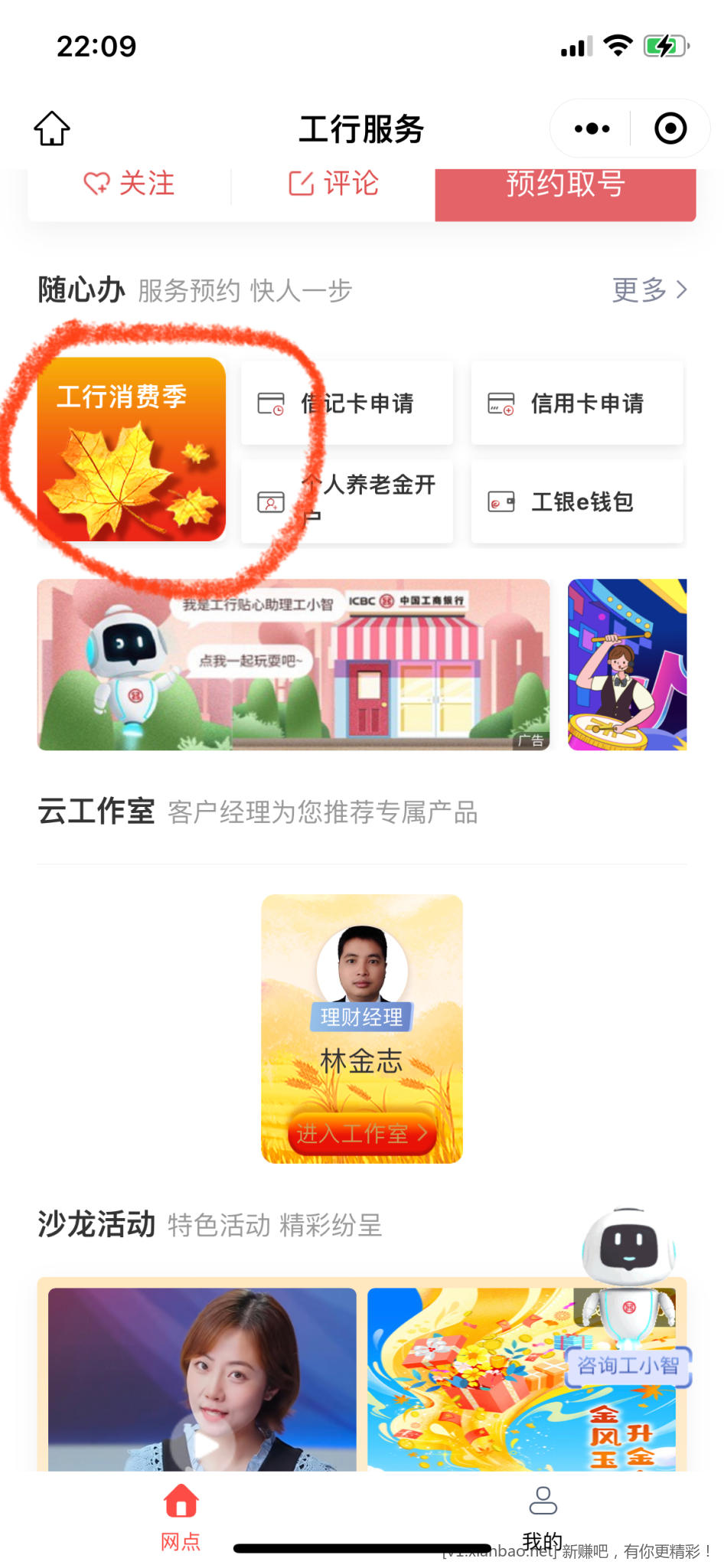Open the three-dot more menu
The image size is (724, 1568).
[x=592, y=129]
